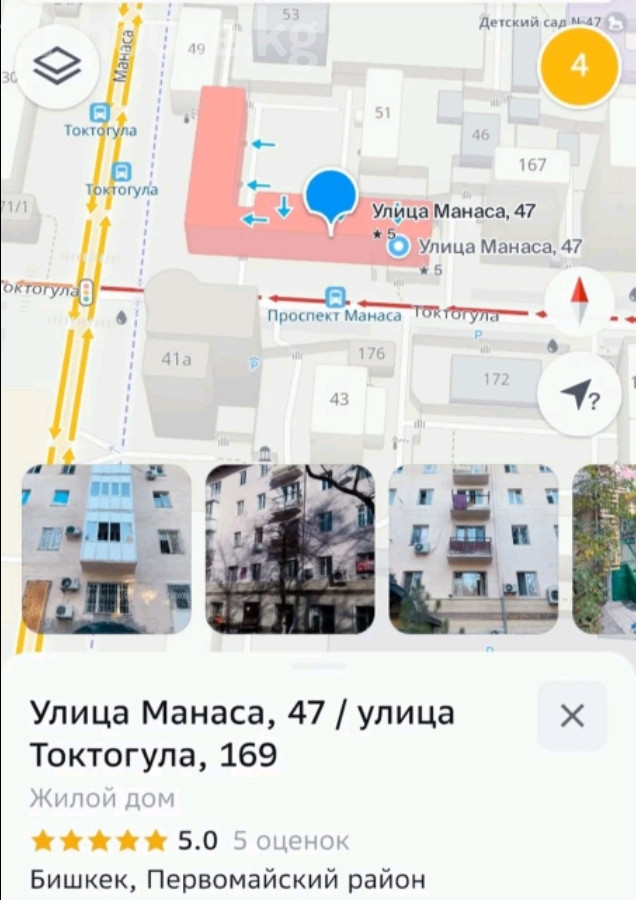Open the map layers menu
636x900 pixels.
coord(56,66)
